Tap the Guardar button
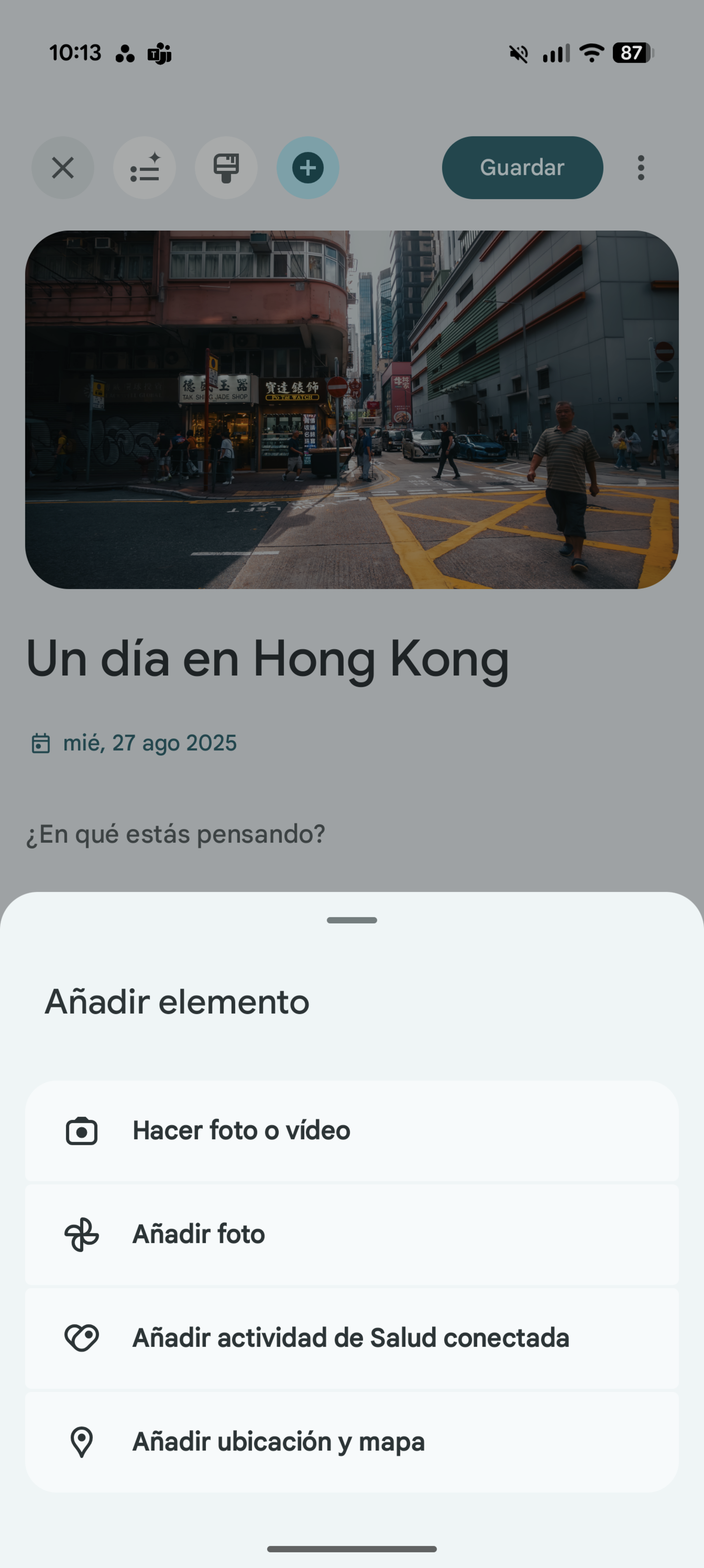Image resolution: width=704 pixels, height=1568 pixels. pos(522,168)
